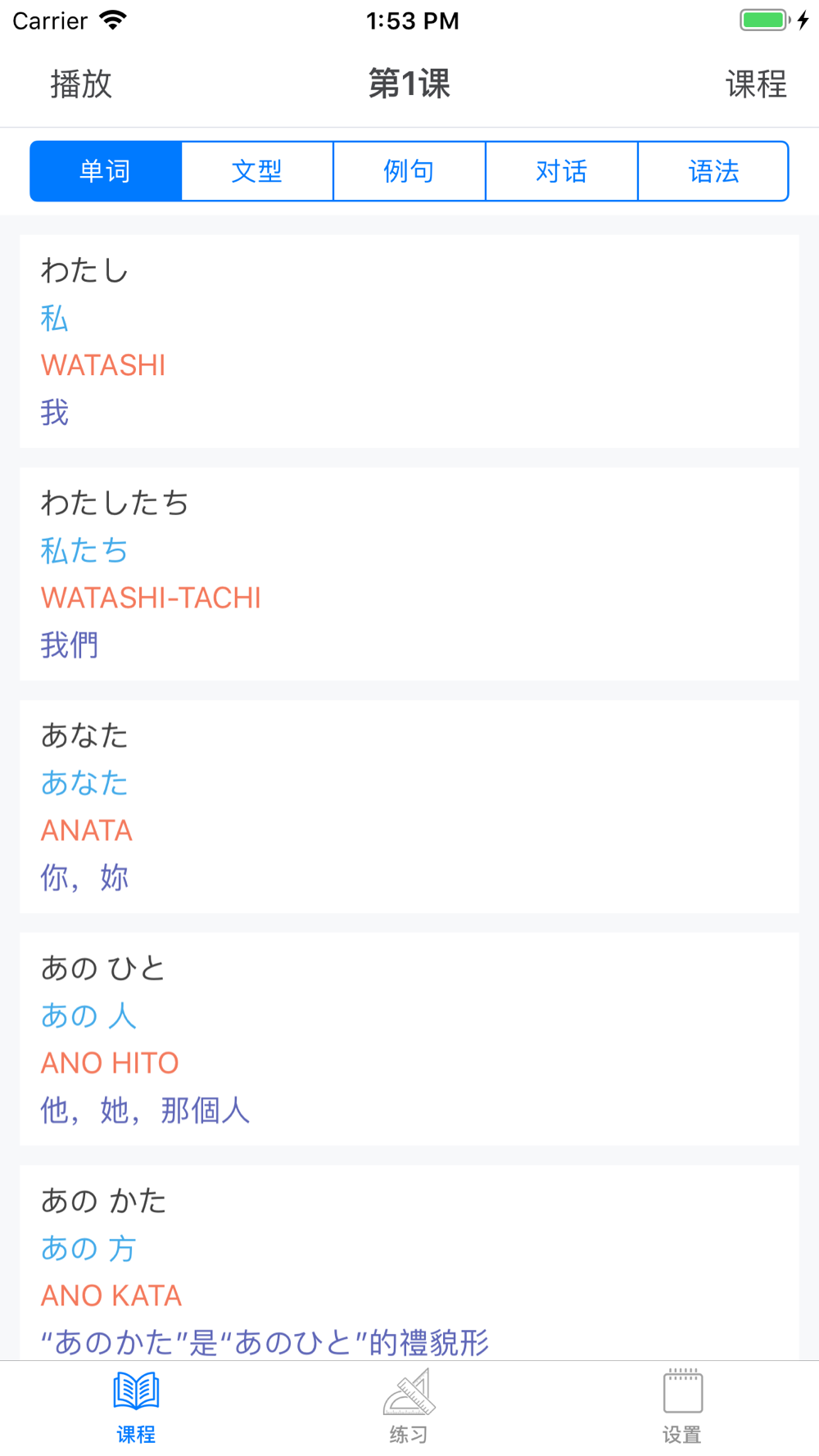Open the 设置 tab
819x1456 pixels.
pyautogui.click(x=682, y=1409)
